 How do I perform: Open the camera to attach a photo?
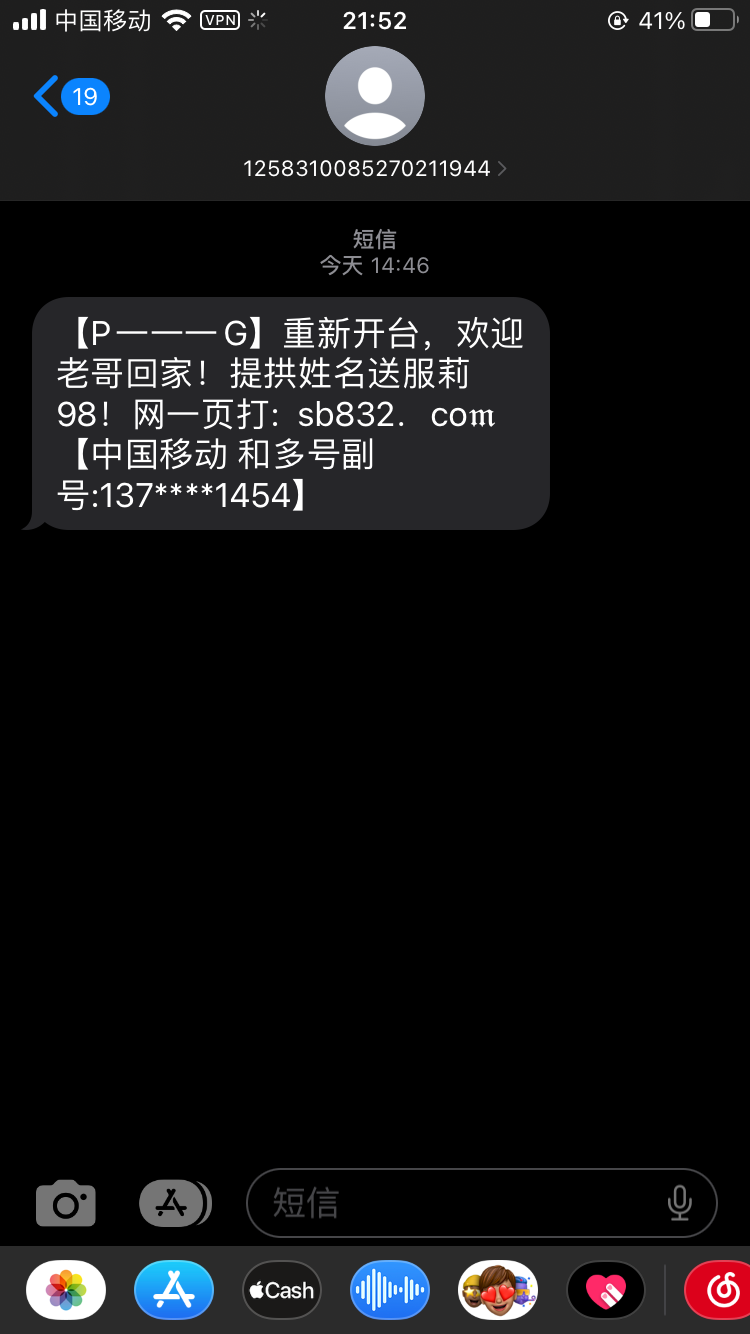[x=66, y=1203]
